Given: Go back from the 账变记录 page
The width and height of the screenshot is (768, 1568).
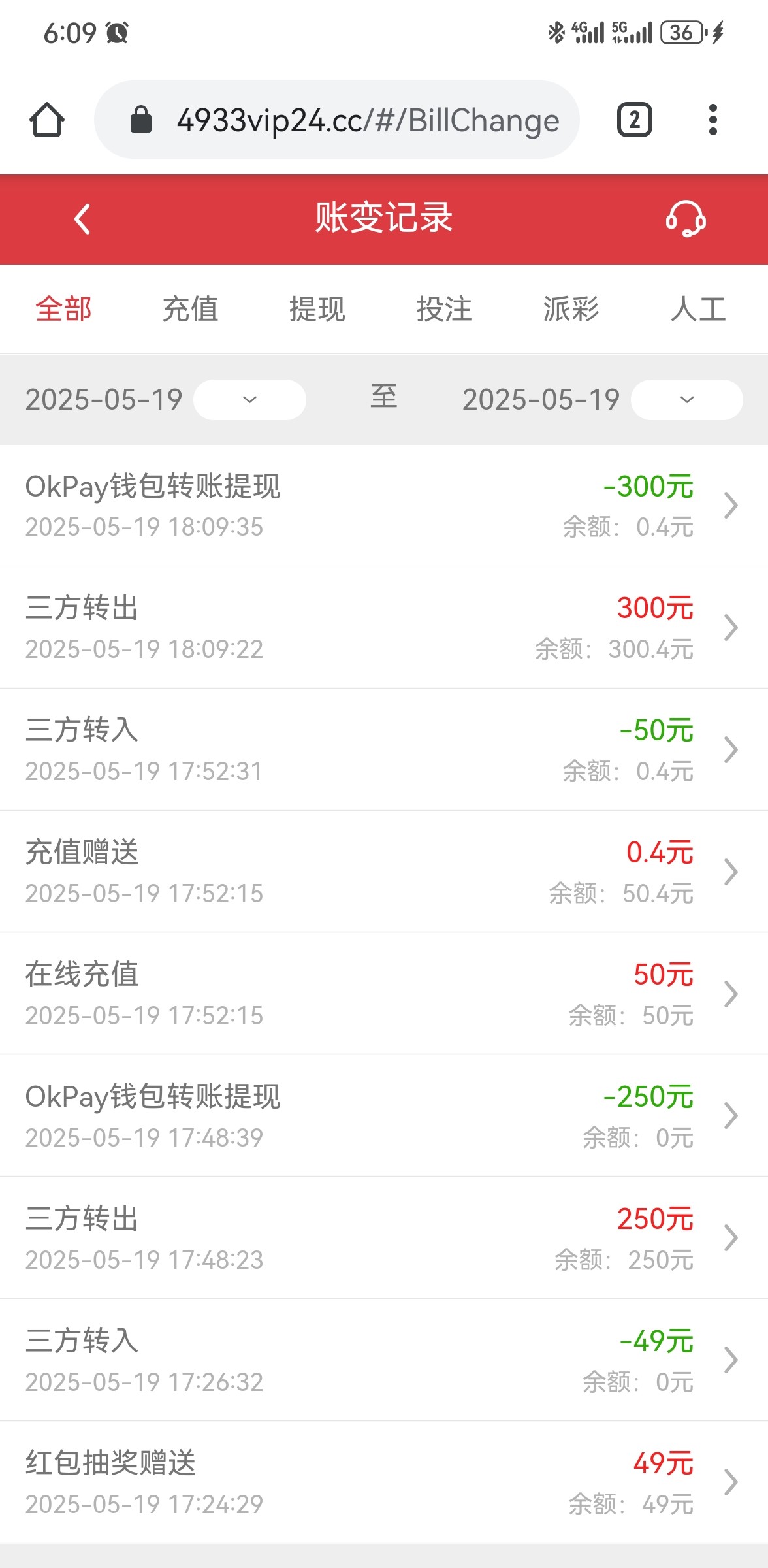Looking at the screenshot, I should point(82,219).
